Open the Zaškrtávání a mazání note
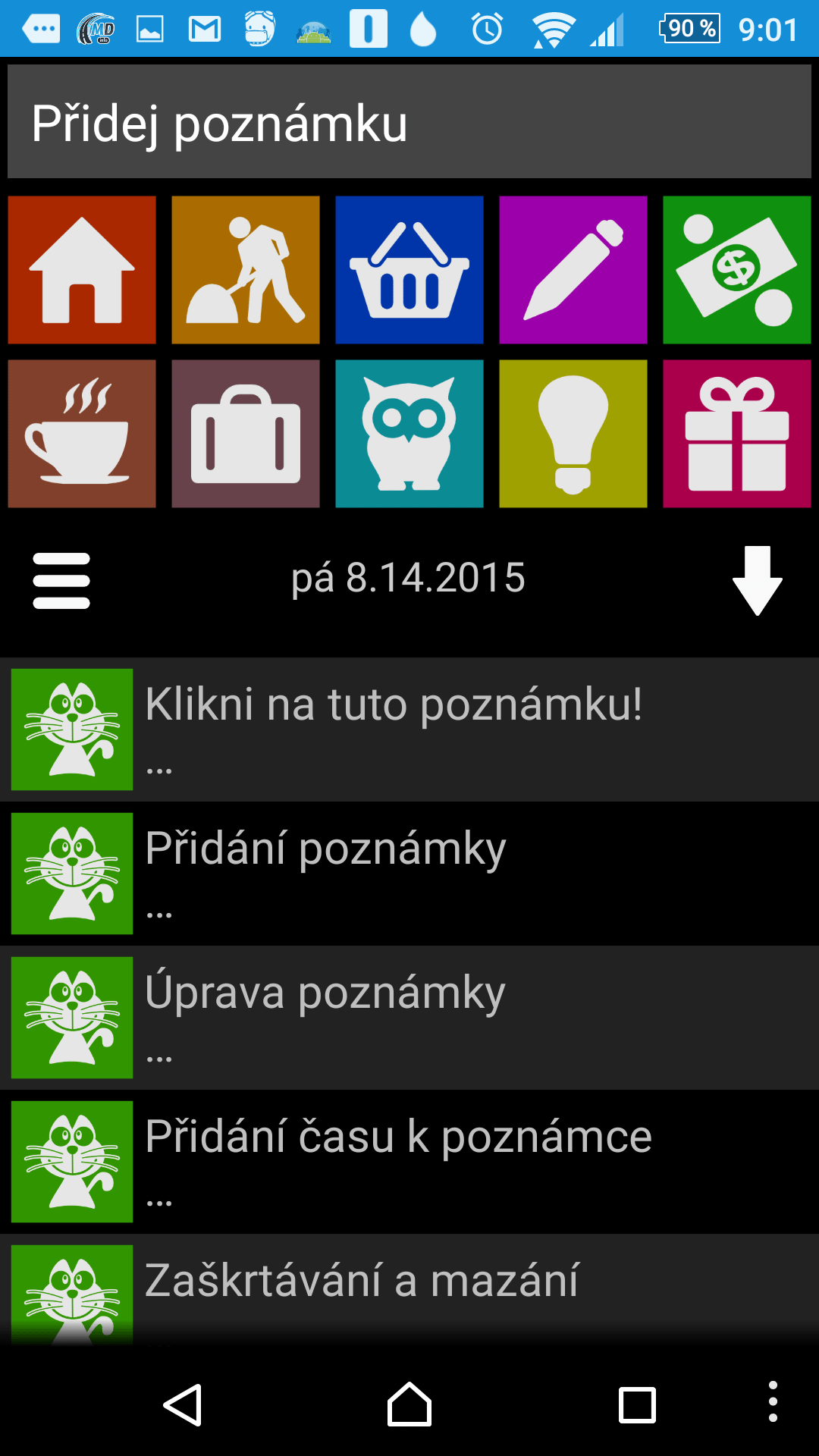819x1456 pixels. [409, 1291]
